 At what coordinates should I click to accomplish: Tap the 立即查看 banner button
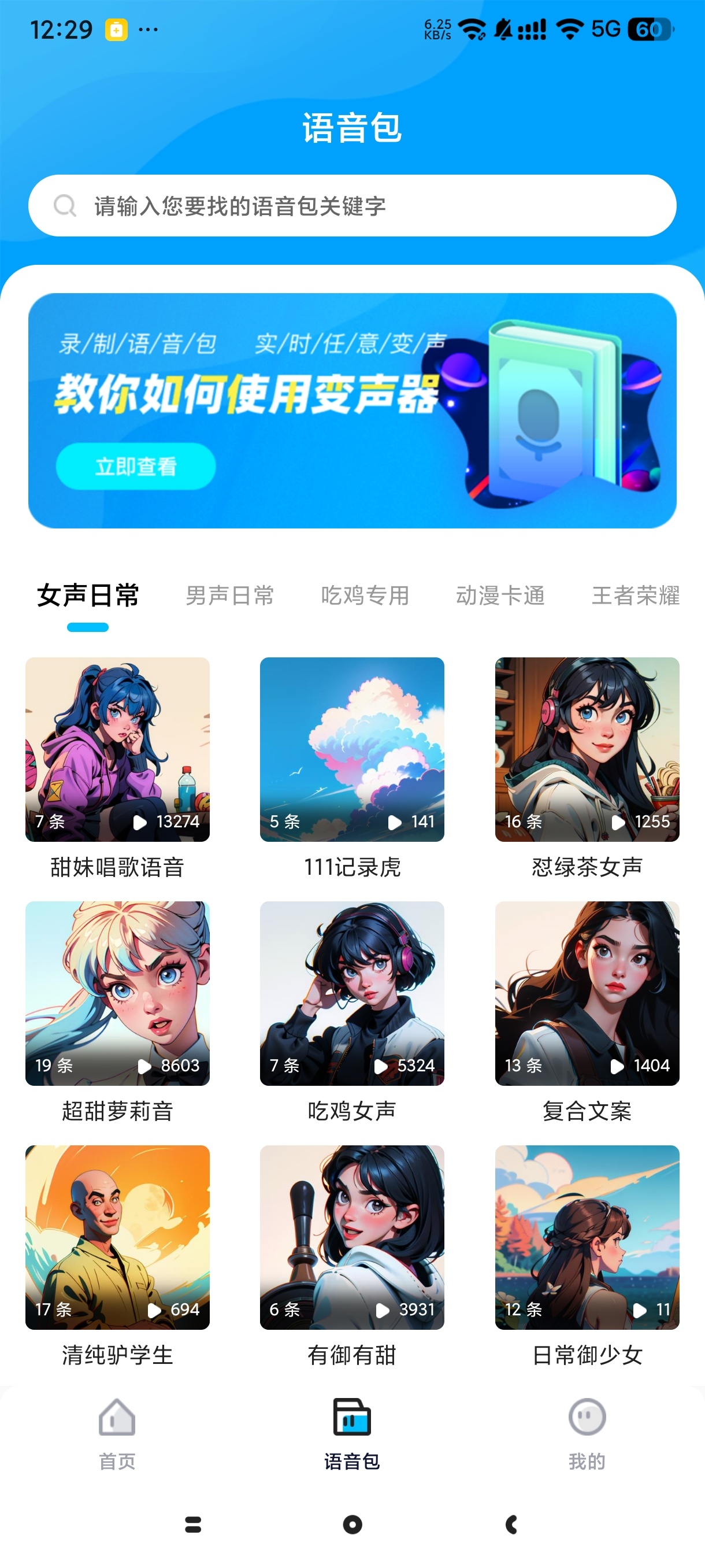coord(136,466)
